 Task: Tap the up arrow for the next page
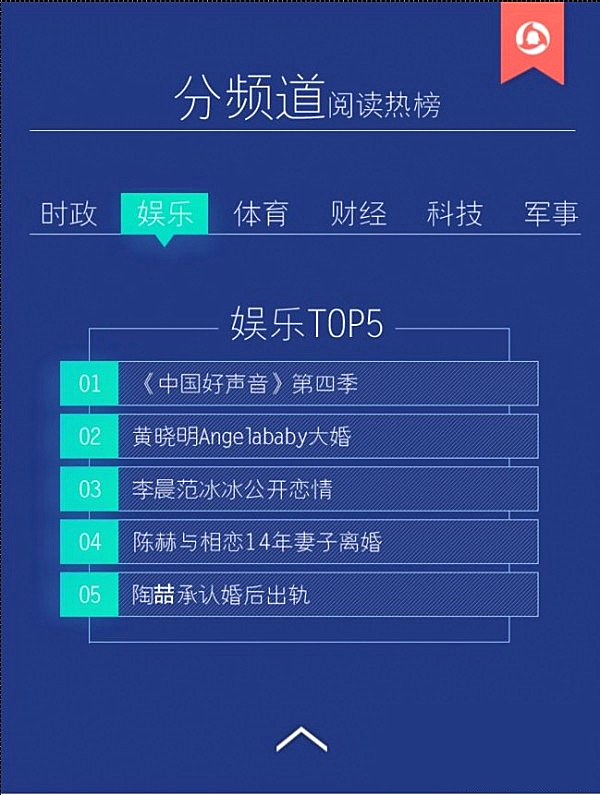301,738
